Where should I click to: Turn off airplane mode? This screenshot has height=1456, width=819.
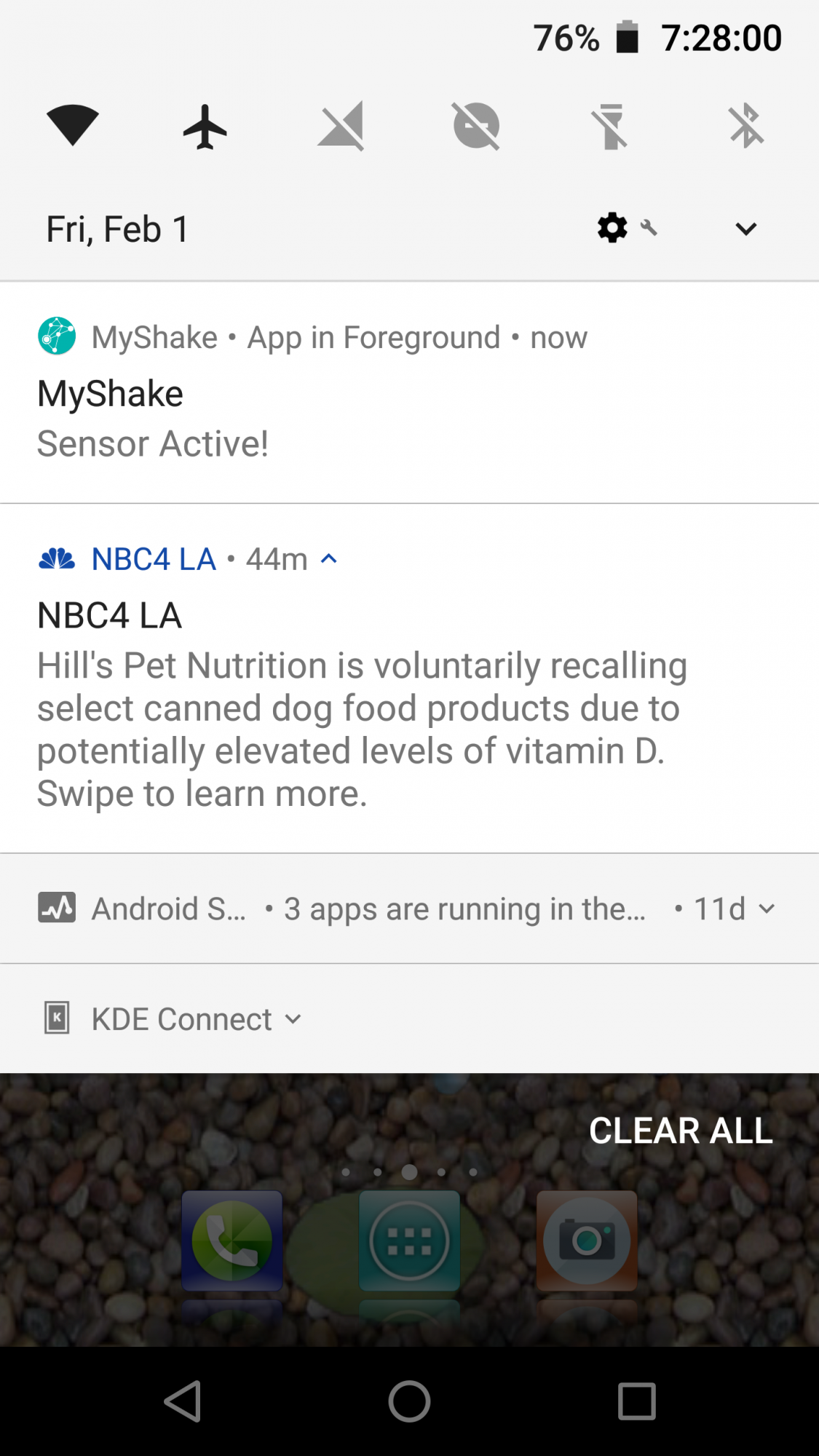click(x=205, y=127)
